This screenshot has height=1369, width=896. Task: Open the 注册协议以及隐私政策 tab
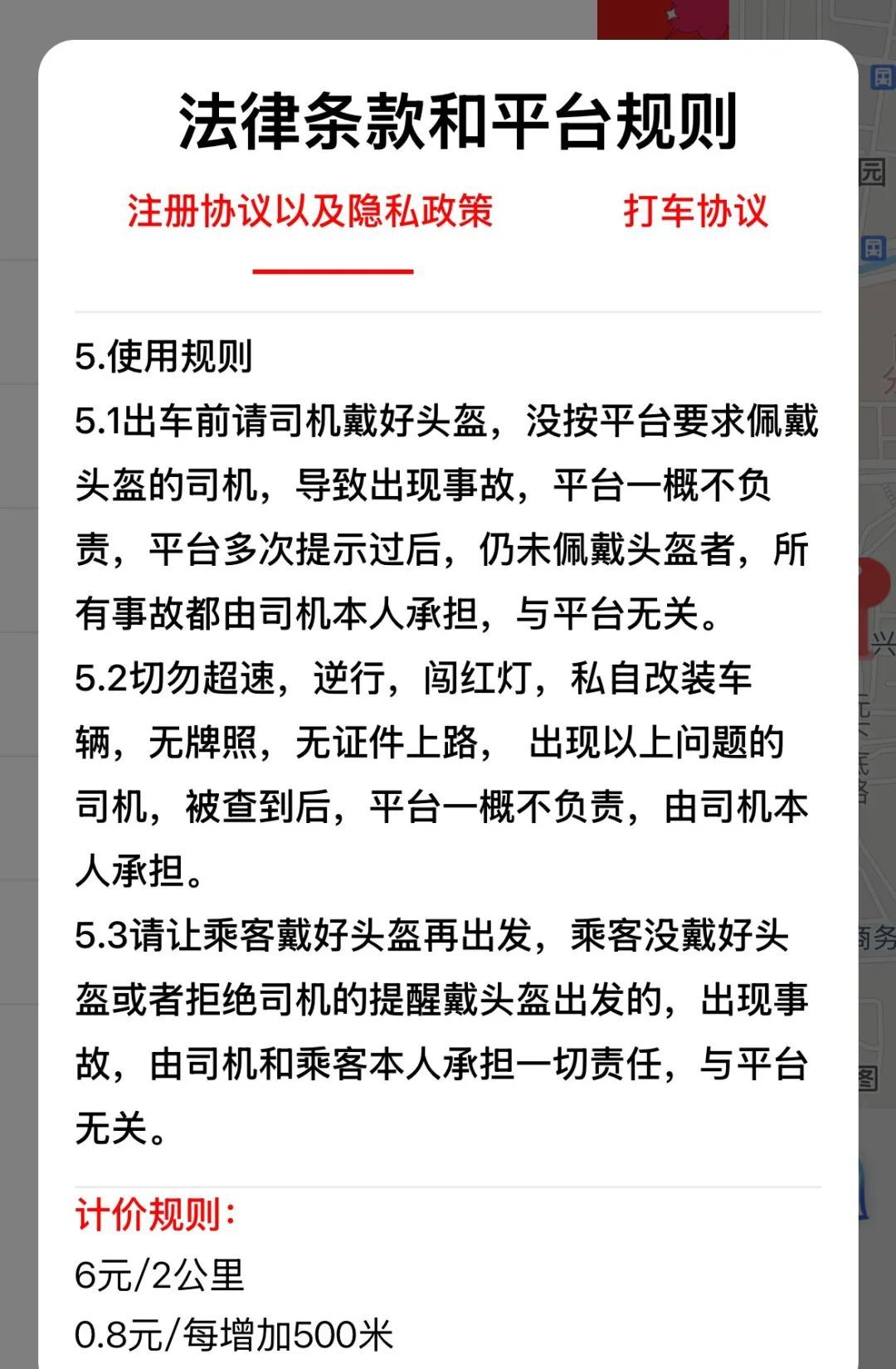pos(311,214)
